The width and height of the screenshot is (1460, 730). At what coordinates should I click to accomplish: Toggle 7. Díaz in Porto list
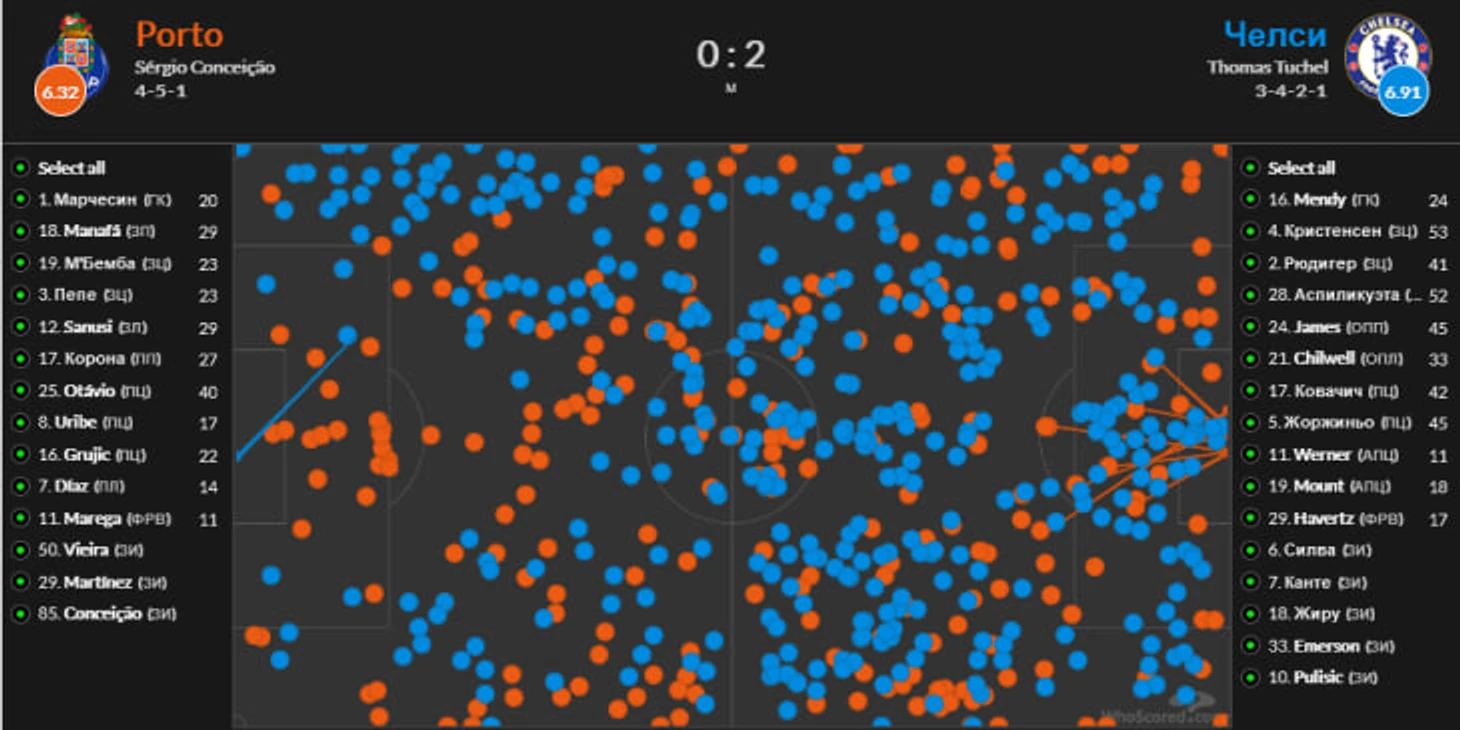[19, 486]
